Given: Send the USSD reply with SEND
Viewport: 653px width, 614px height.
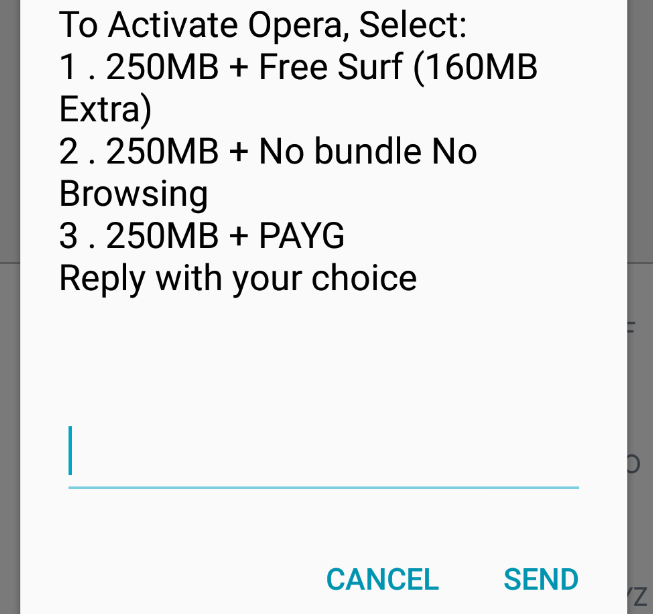Looking at the screenshot, I should [540, 579].
